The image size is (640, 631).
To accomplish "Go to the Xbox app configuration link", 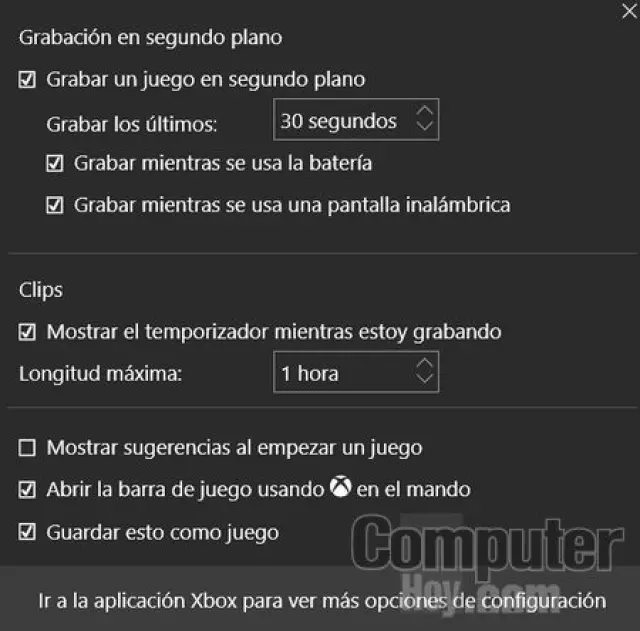I will 321,601.
